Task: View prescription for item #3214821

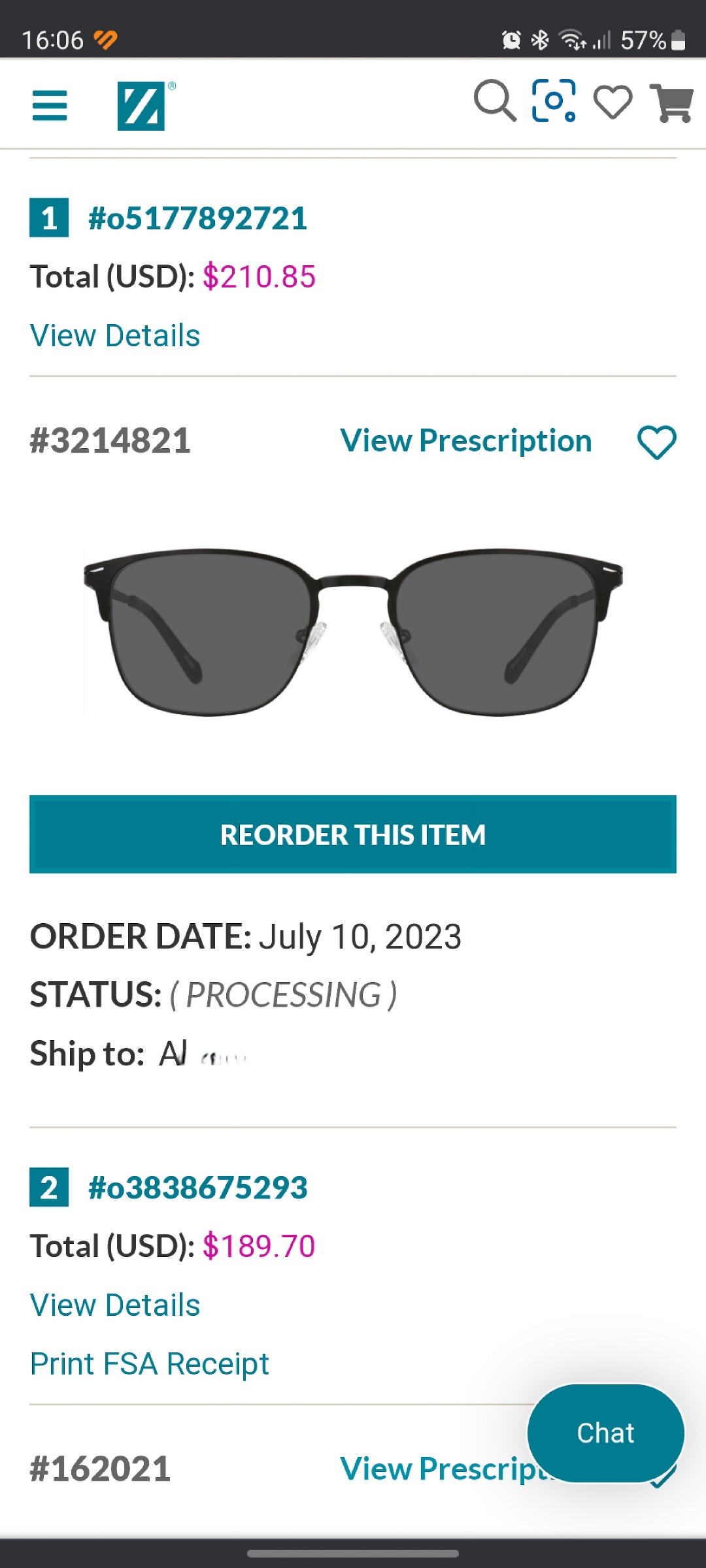Action: tap(465, 441)
